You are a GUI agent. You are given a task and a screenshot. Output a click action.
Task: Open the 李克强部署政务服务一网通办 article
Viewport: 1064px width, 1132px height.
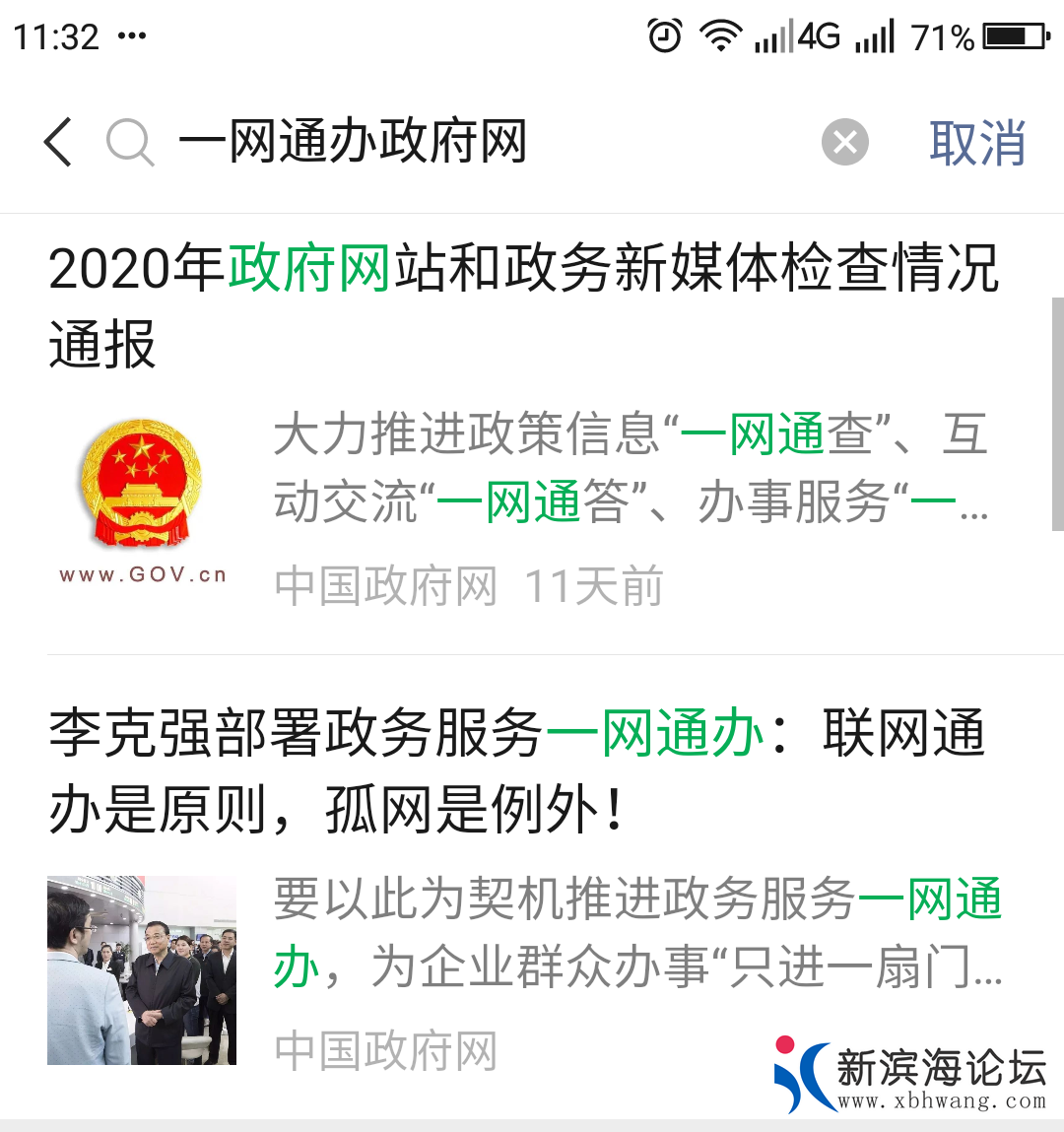pyautogui.click(x=516, y=771)
